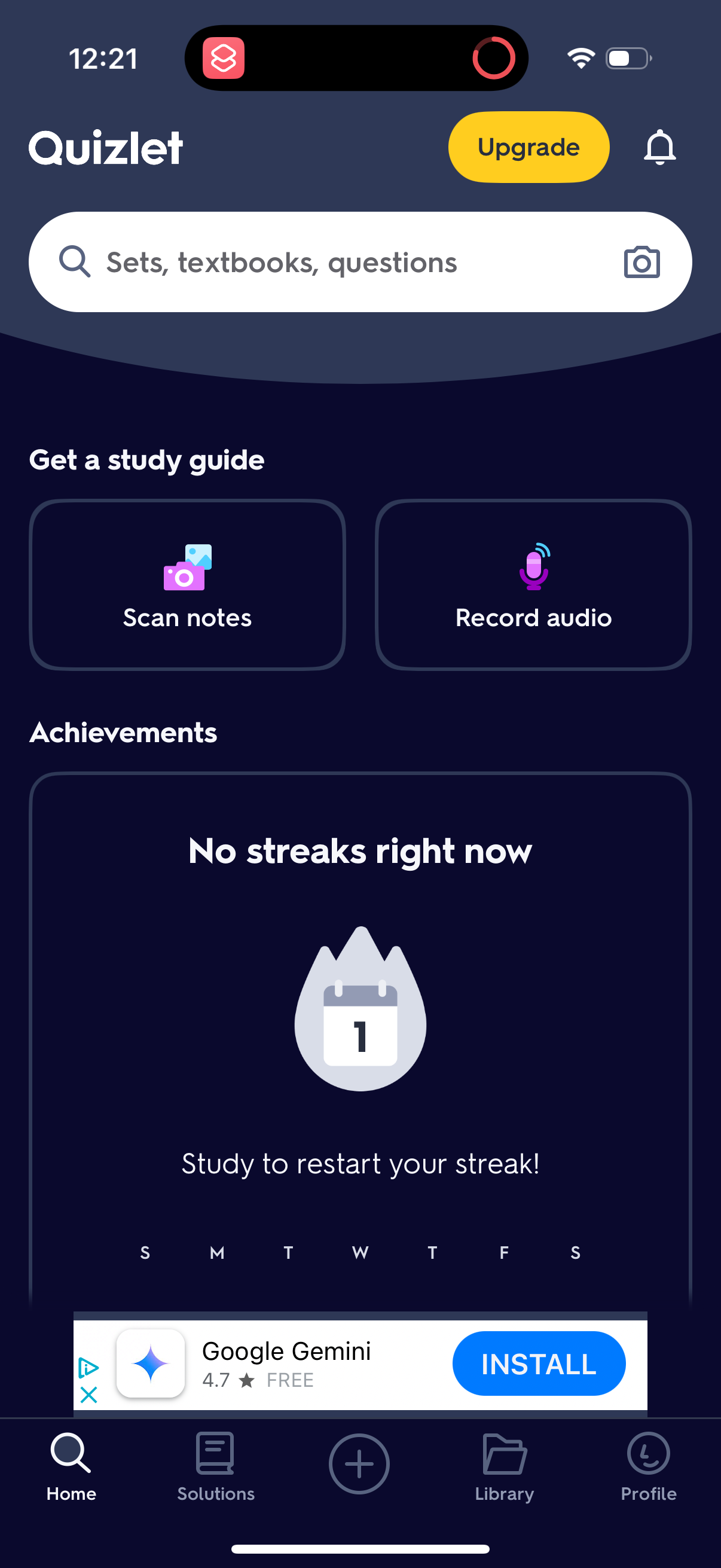
Task: Tap the magnifier icon in search bar
Action: pos(75,262)
